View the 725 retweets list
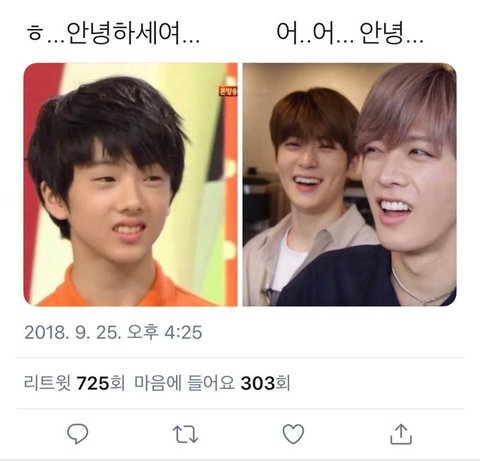 tap(74, 383)
